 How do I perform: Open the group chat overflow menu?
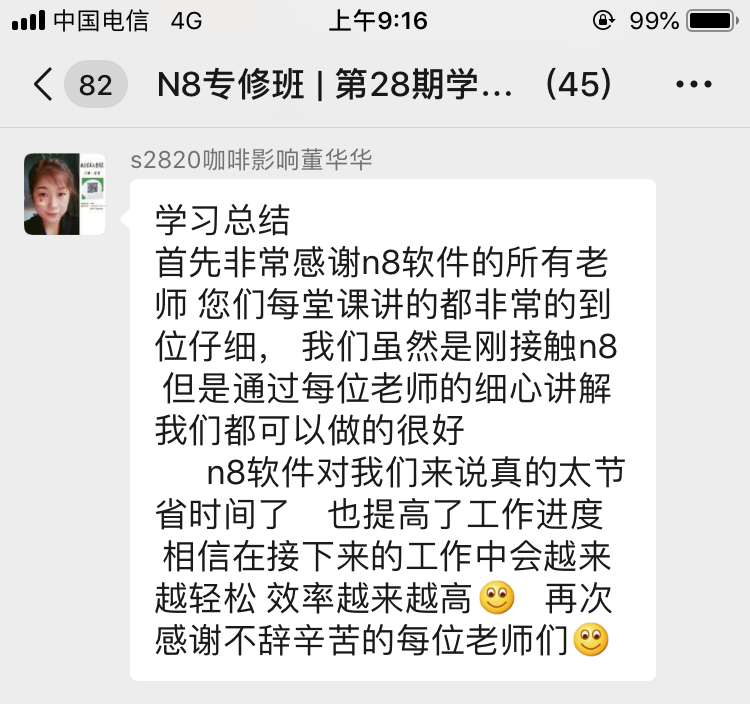pyautogui.click(x=694, y=85)
